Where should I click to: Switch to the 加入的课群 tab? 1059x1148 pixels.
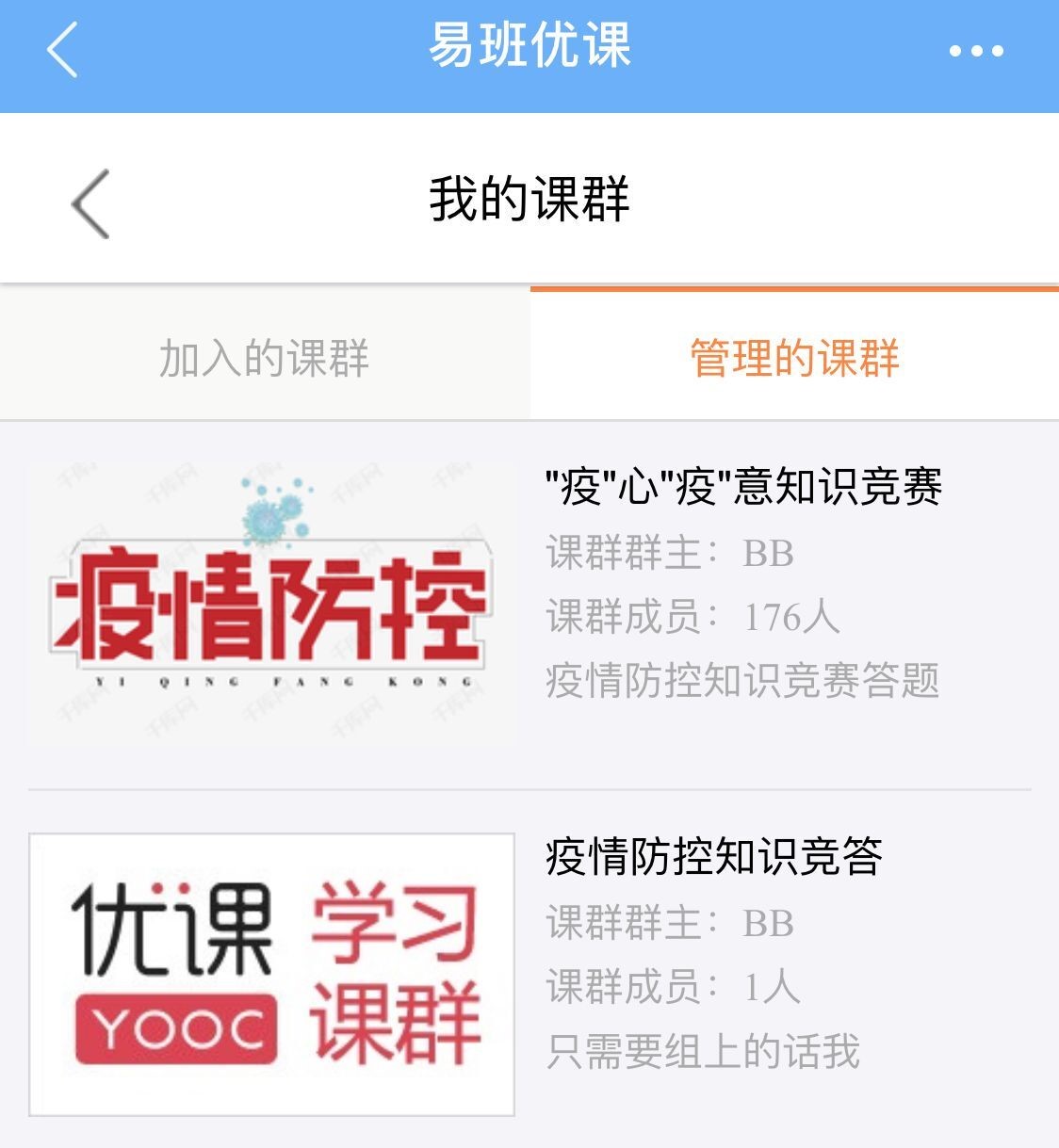coord(265,358)
